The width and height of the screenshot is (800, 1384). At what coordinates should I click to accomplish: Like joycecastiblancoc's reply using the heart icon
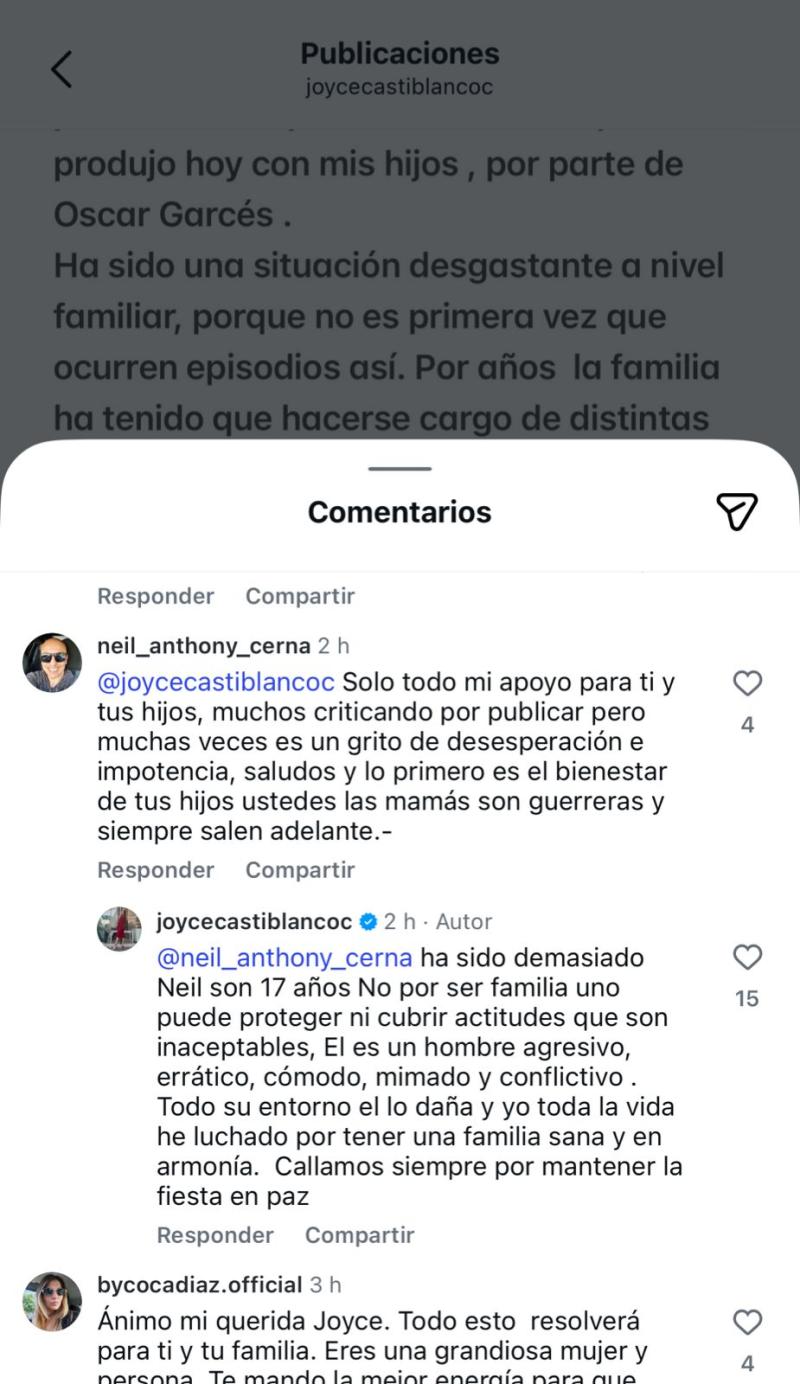tap(746, 958)
